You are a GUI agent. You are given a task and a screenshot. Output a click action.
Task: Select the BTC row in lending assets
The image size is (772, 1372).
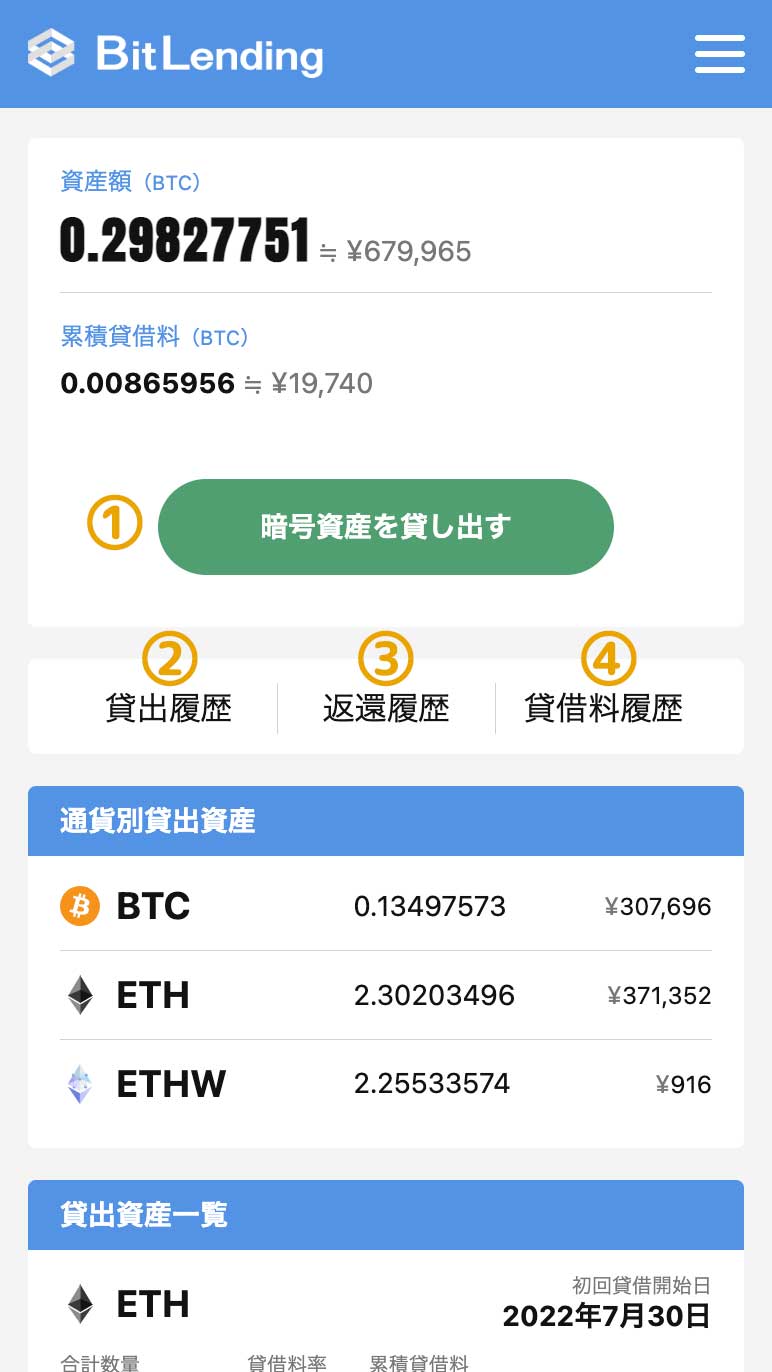tap(386, 905)
